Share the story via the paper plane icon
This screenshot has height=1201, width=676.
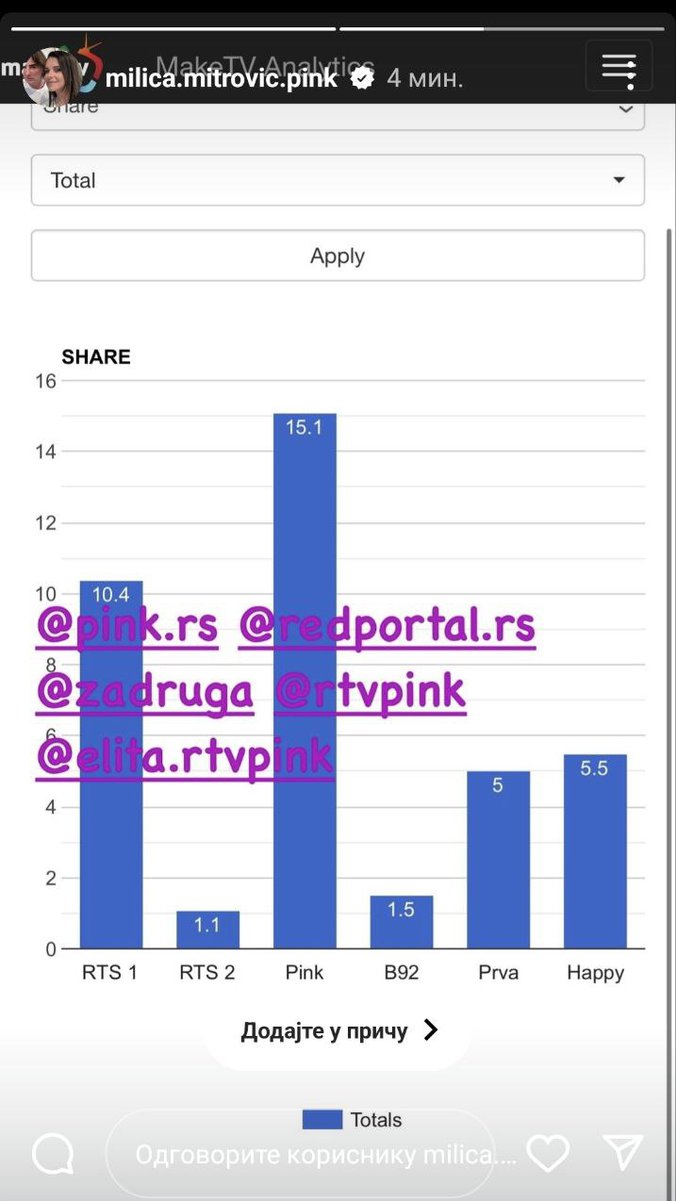(x=623, y=1153)
